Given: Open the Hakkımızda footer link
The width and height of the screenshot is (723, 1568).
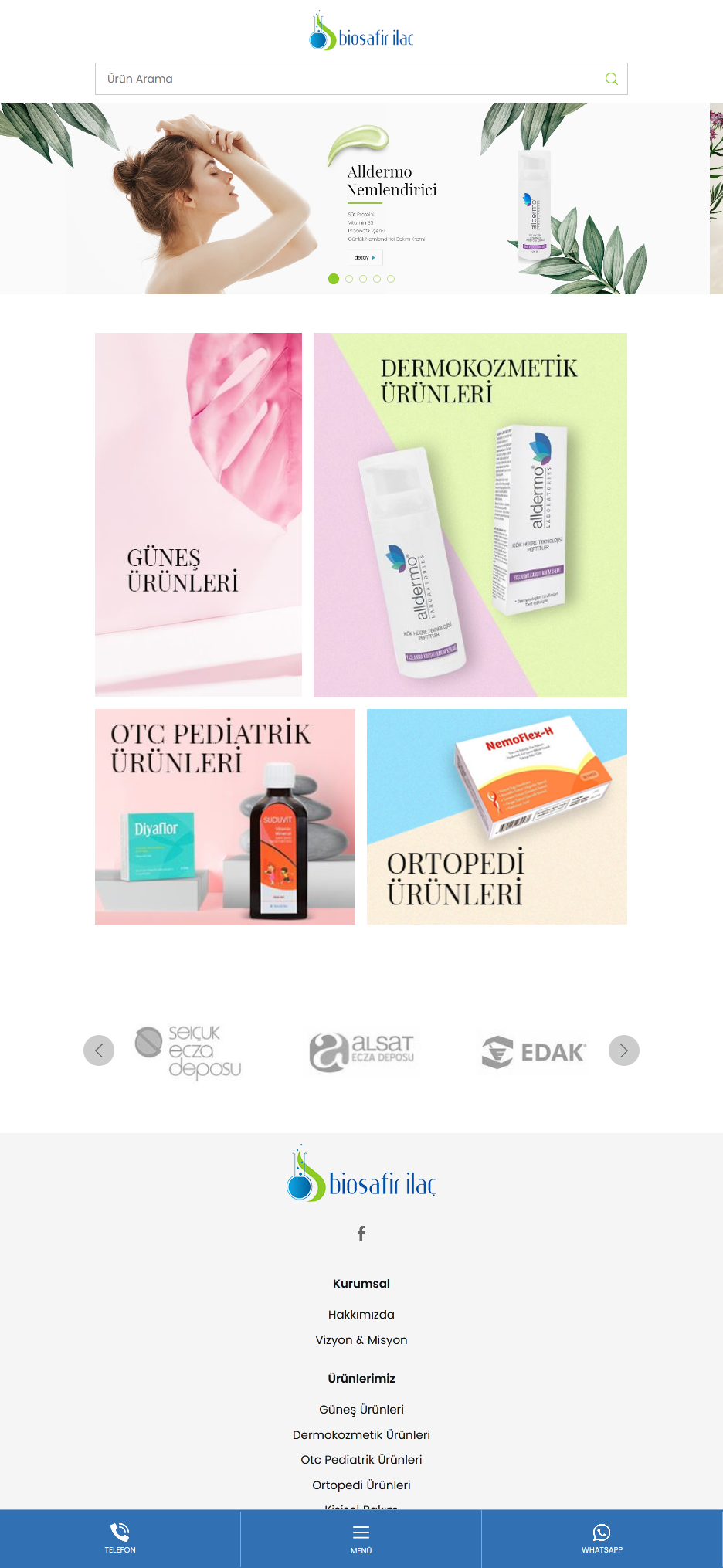Looking at the screenshot, I should [x=361, y=1315].
